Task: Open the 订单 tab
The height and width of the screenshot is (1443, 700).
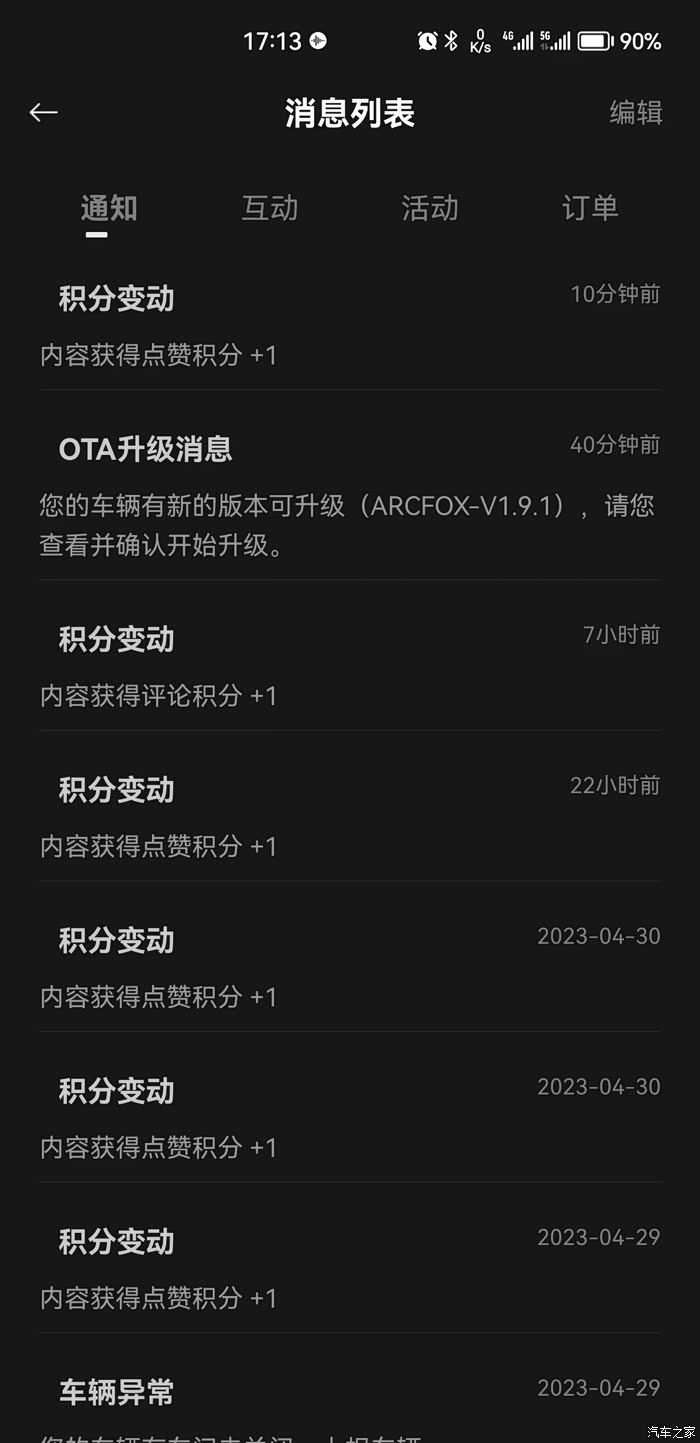Action: pyautogui.click(x=590, y=208)
